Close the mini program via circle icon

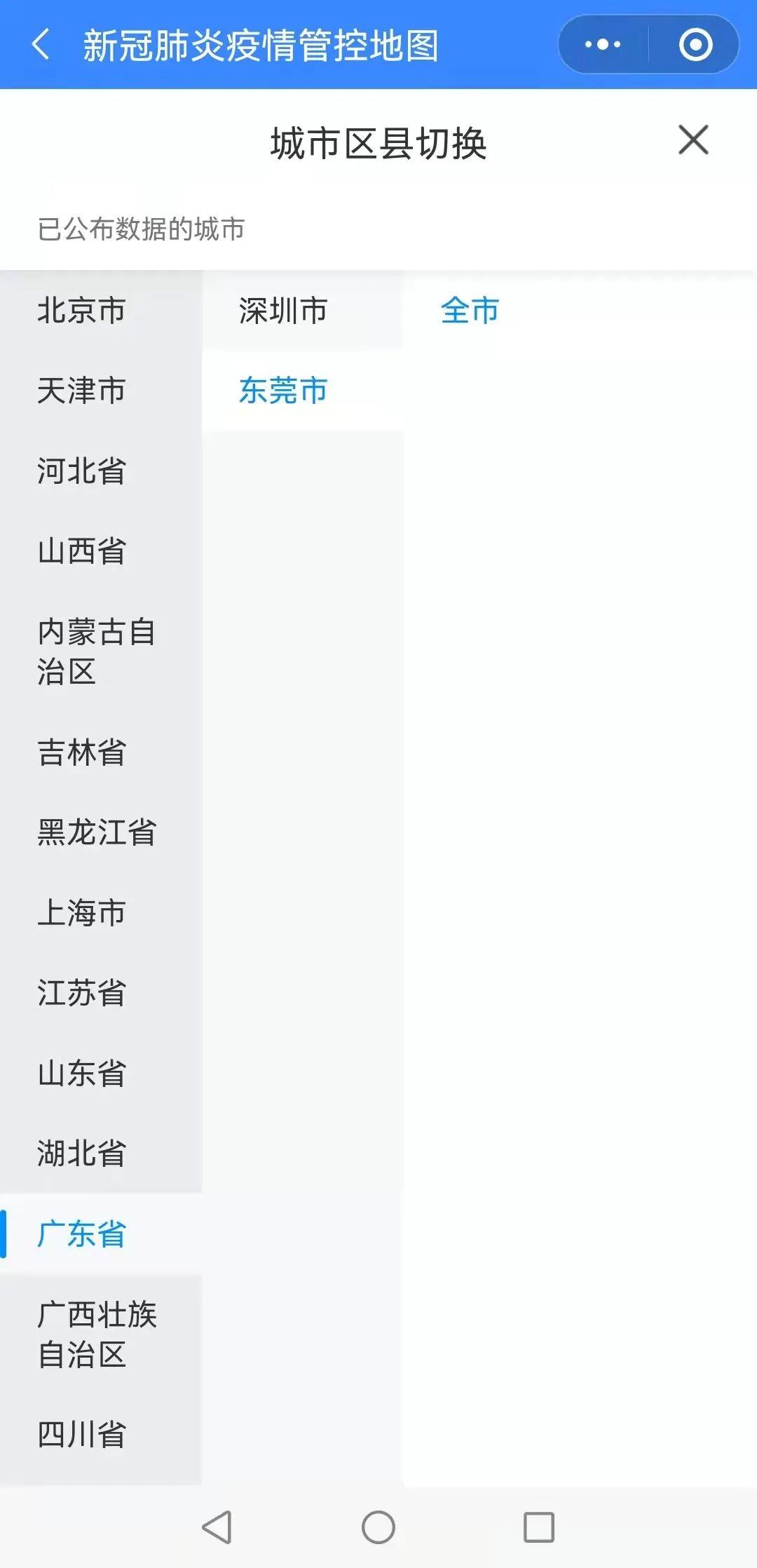click(695, 45)
